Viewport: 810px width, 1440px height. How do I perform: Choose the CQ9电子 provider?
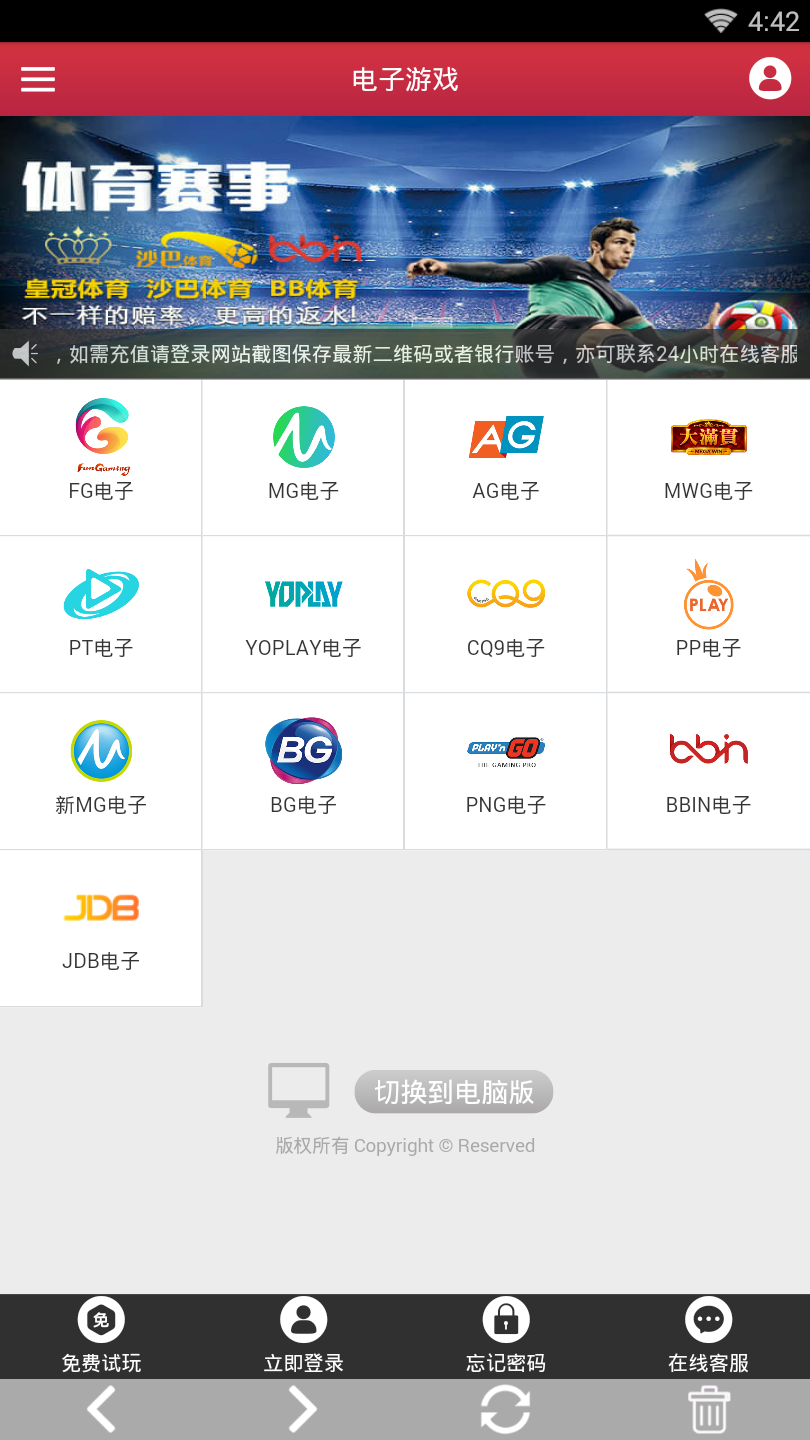coord(506,614)
